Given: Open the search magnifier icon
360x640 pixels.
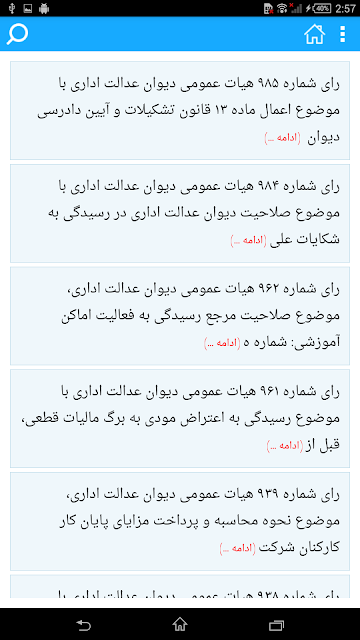Looking at the screenshot, I should click(x=17, y=34).
